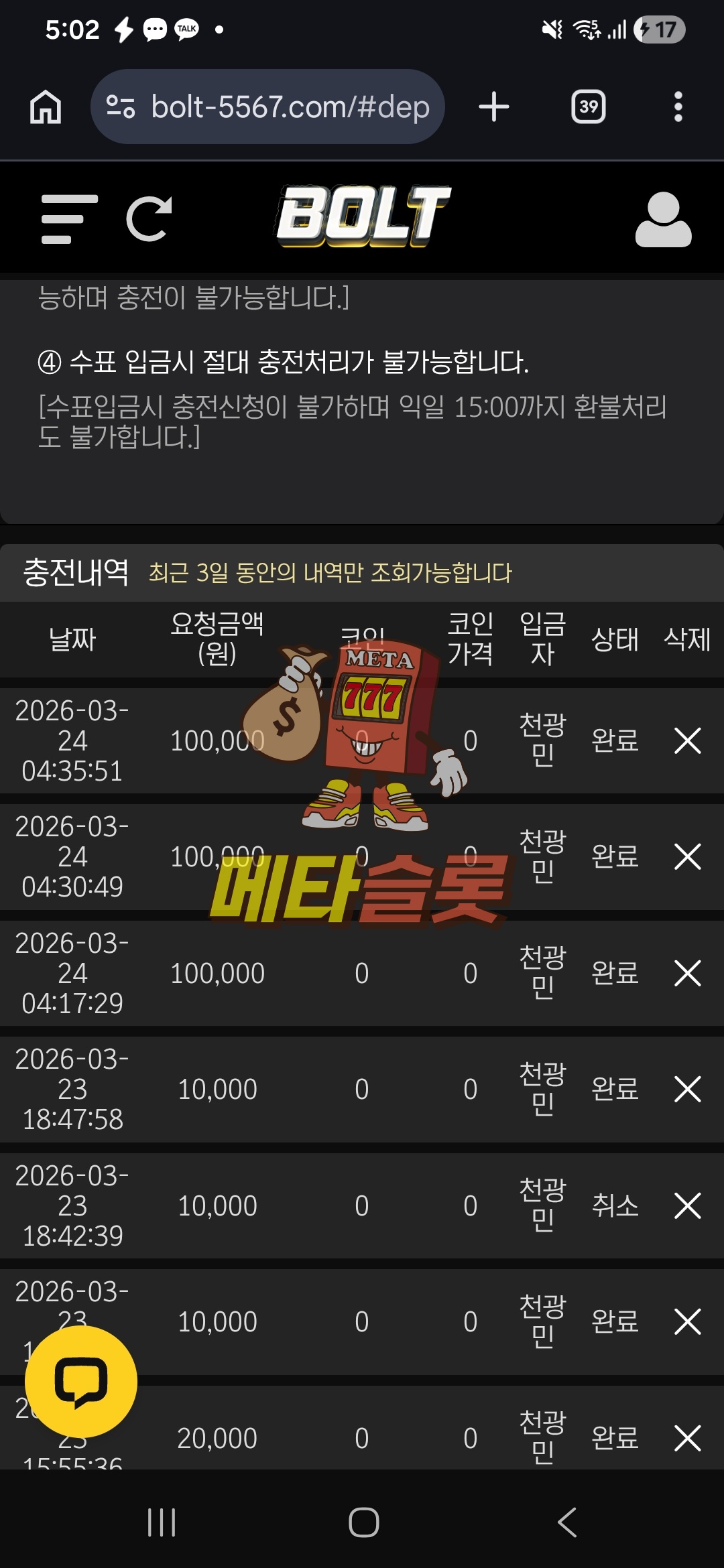The height and width of the screenshot is (1568, 724).
Task: Open a new browser tab
Action: (494, 107)
